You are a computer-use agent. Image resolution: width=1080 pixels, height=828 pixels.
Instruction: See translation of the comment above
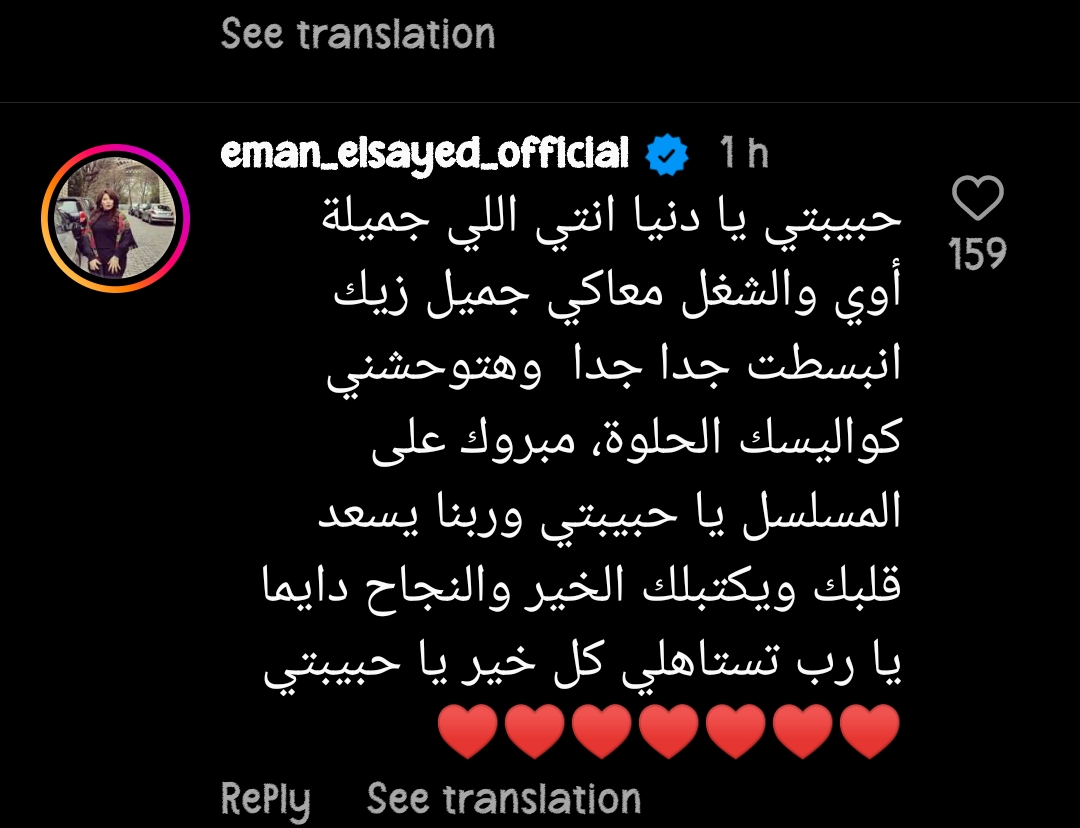click(x=358, y=34)
